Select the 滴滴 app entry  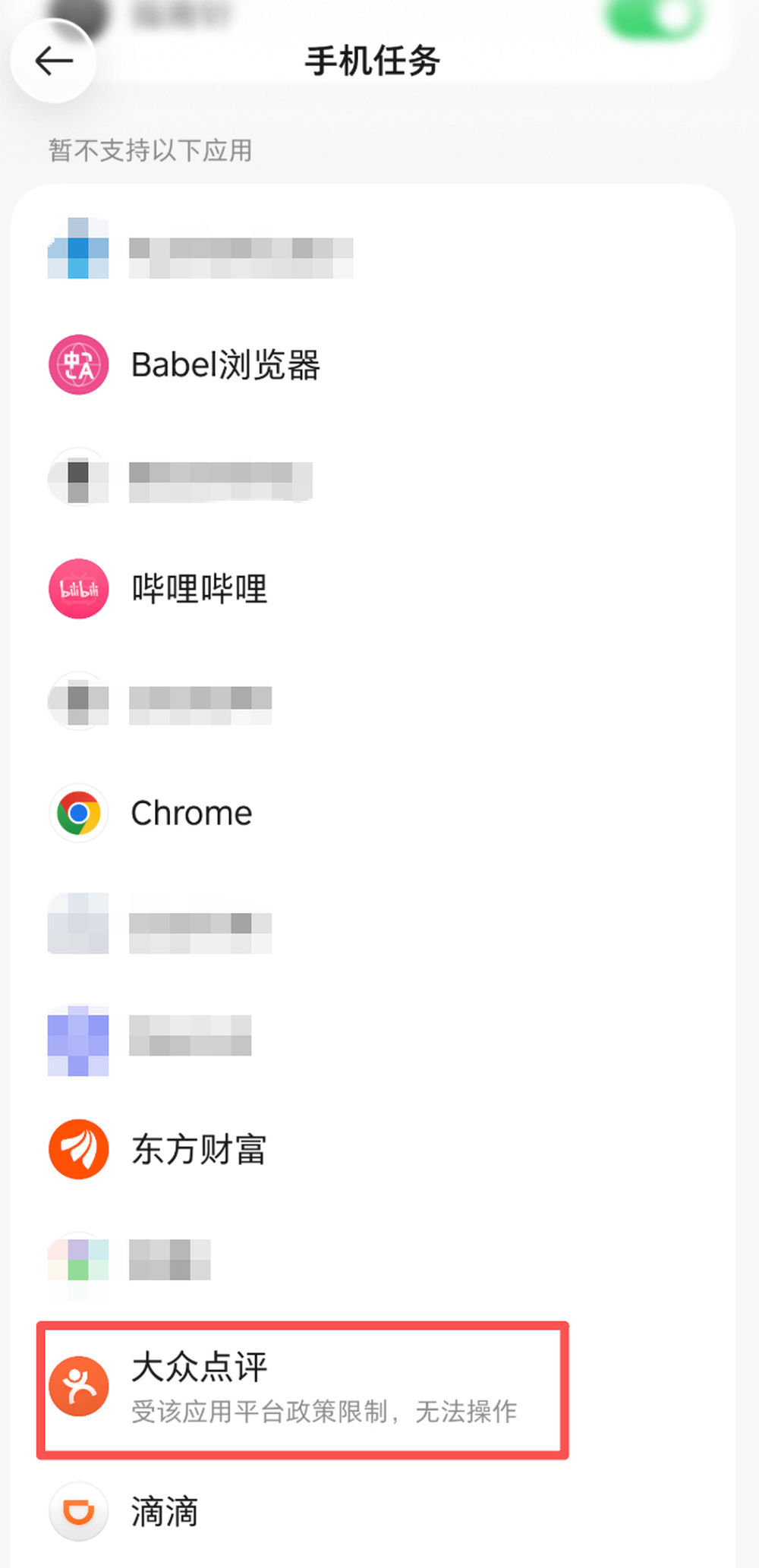point(373,1512)
